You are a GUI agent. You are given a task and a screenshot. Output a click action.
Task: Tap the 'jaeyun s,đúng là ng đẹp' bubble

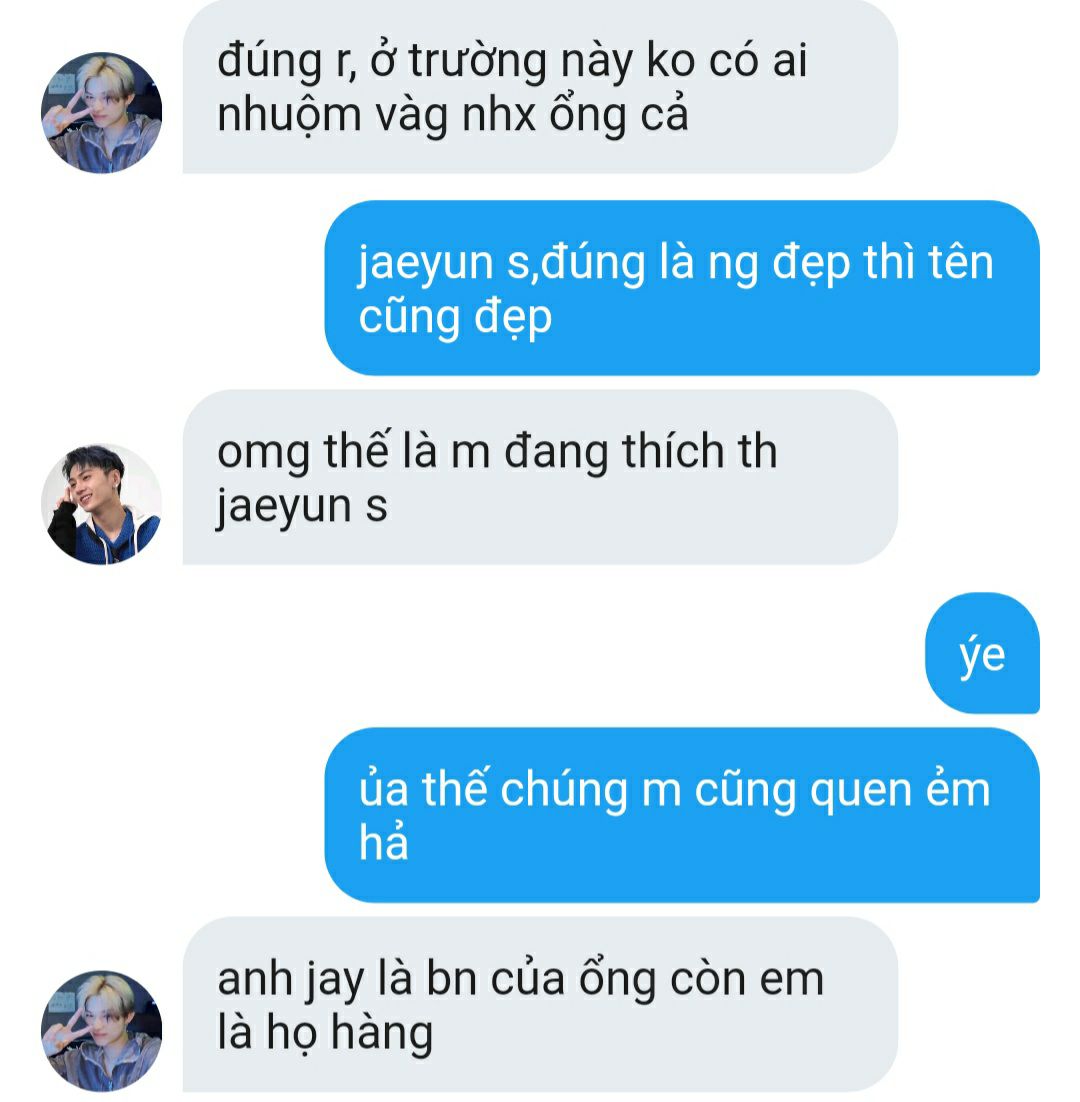coord(681,289)
